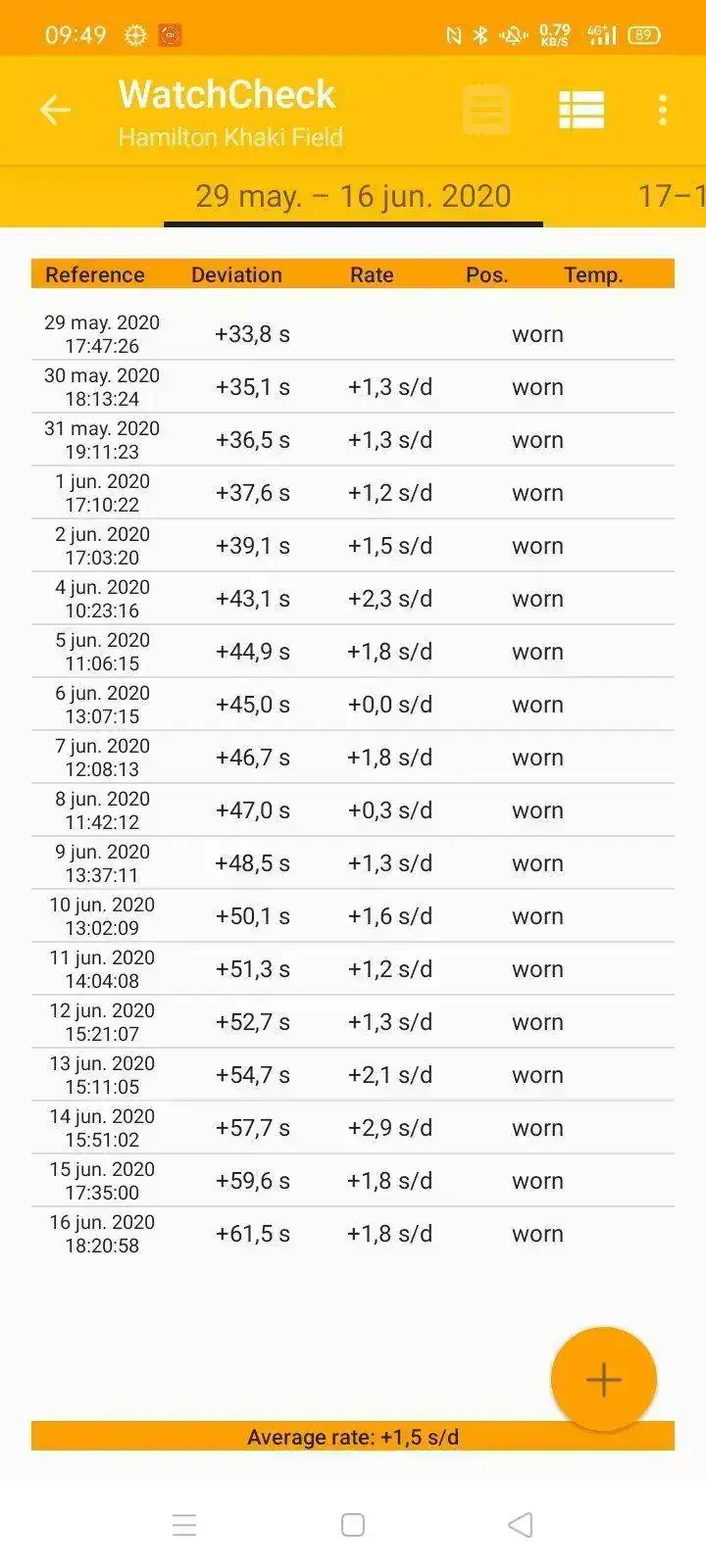The width and height of the screenshot is (706, 1568).
Task: Open the 14 jun. 2020 15:51:02 entry
Action: point(353,1128)
